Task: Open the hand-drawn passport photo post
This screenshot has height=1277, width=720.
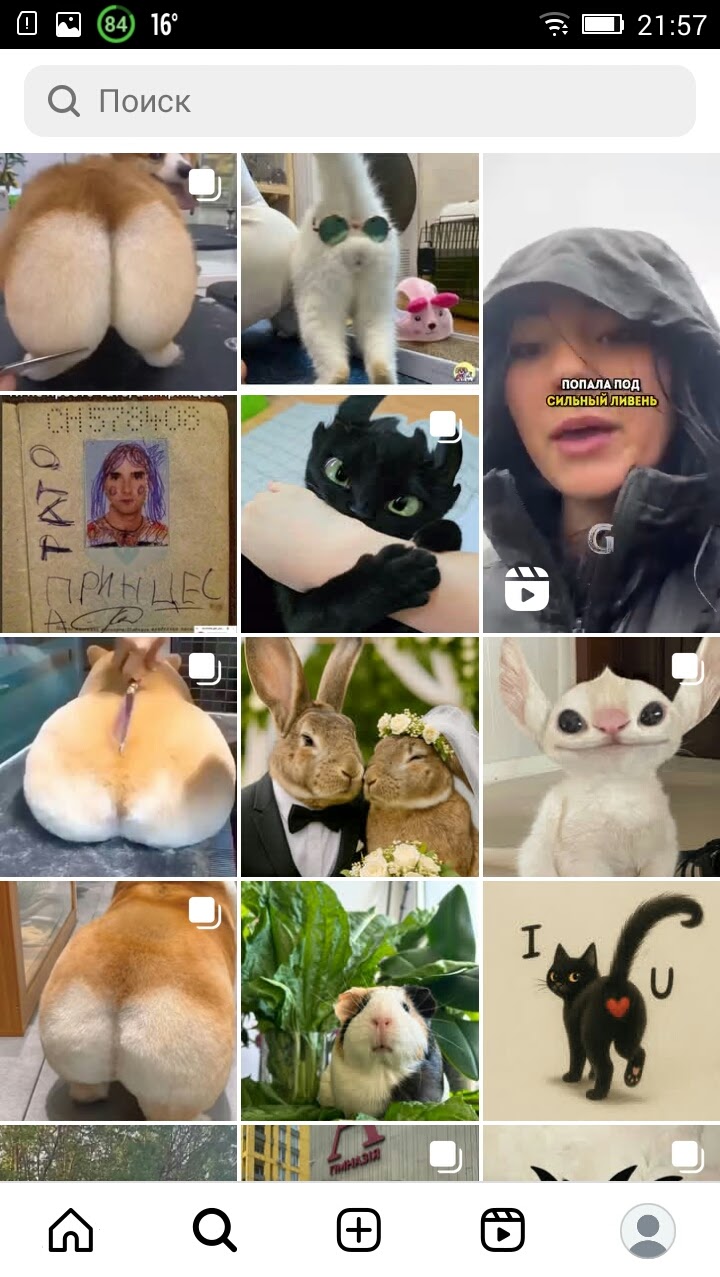Action: (118, 513)
